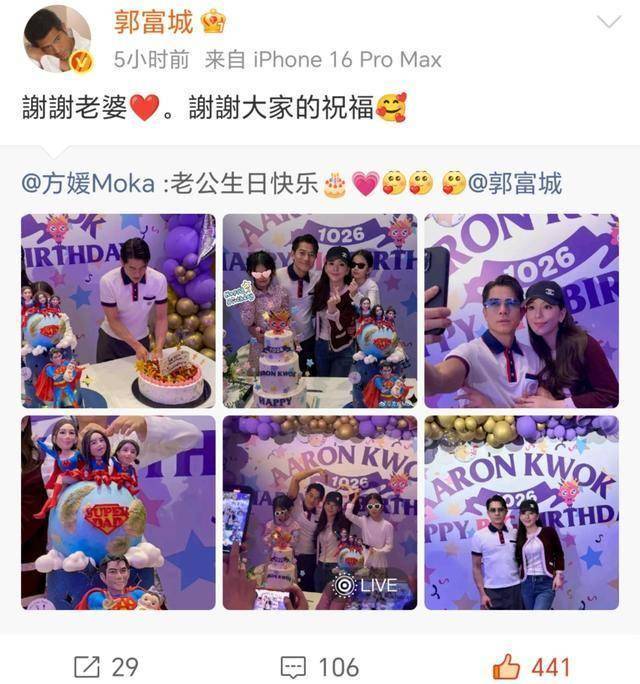Play the LIVE photo thumbnail
The image size is (640, 684).
click(320, 512)
